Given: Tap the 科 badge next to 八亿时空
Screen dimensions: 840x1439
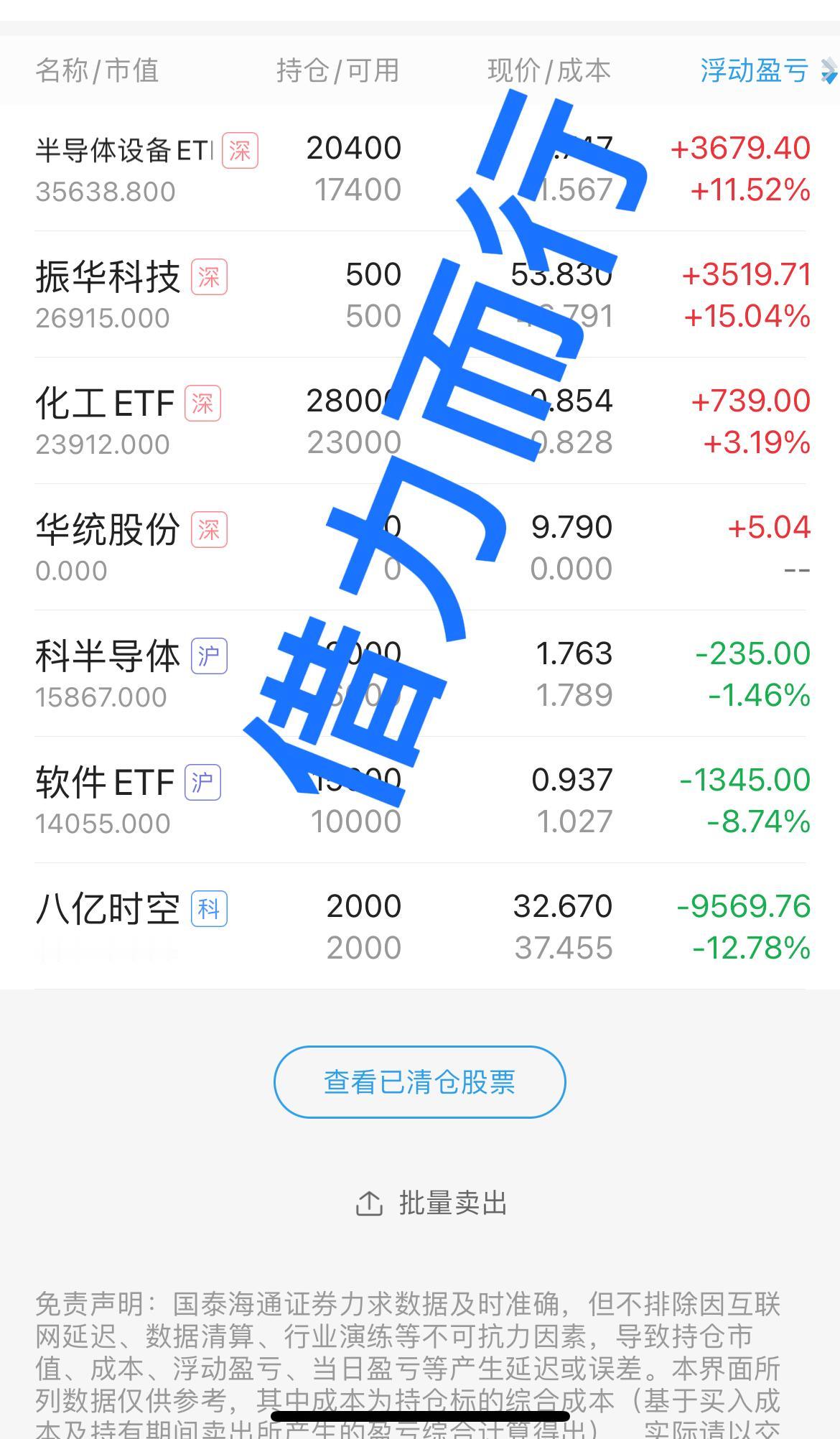Looking at the screenshot, I should pos(210,908).
